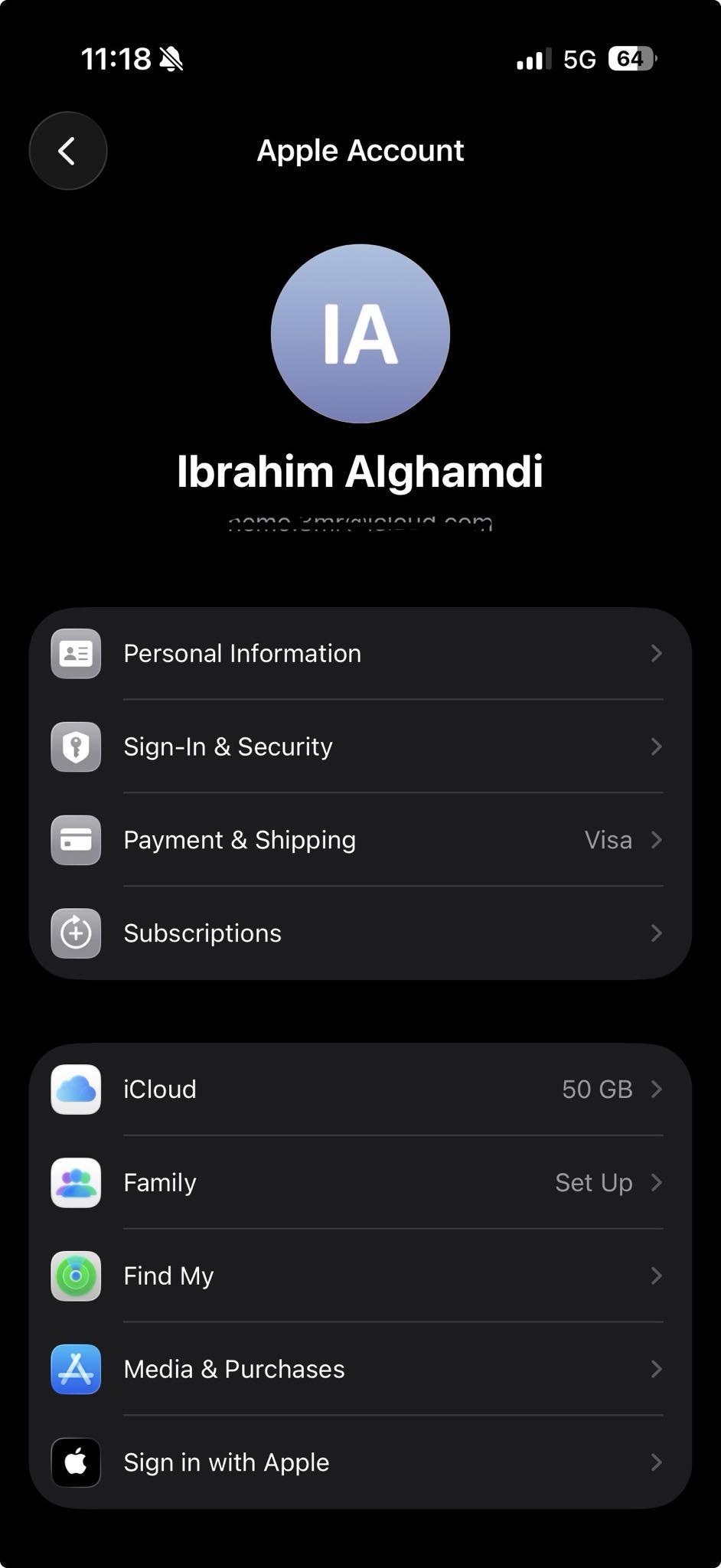Open Media & Purchases
The height and width of the screenshot is (1568, 721).
[360, 1369]
